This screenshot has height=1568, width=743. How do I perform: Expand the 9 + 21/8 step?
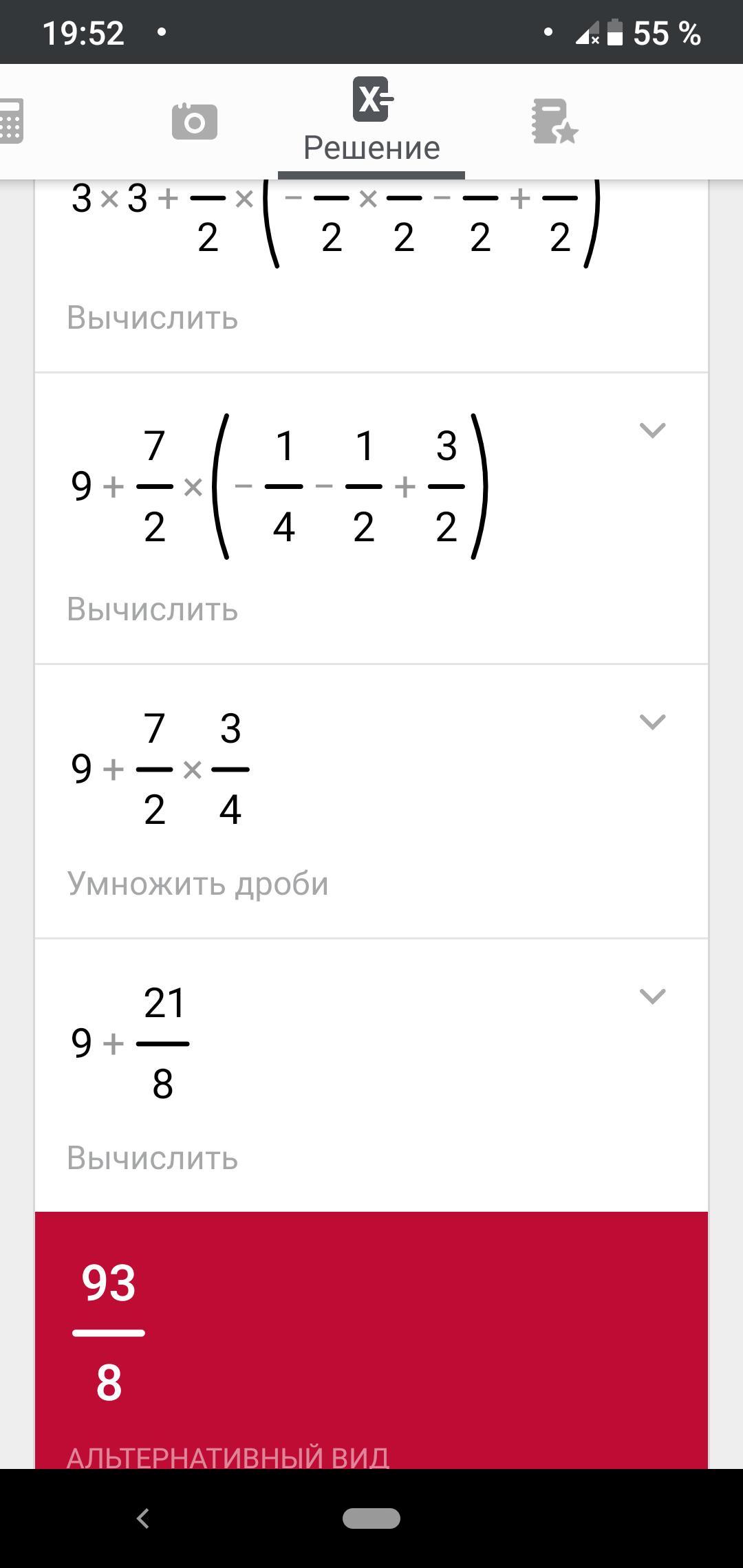pyautogui.click(x=652, y=997)
